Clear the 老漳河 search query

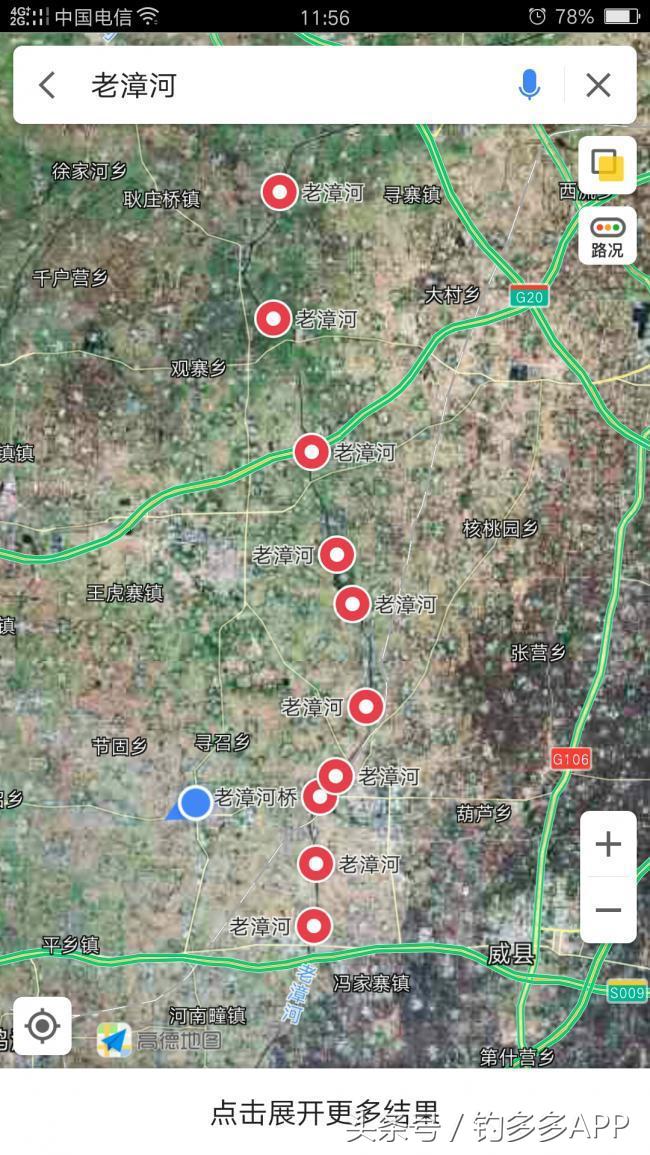(598, 85)
